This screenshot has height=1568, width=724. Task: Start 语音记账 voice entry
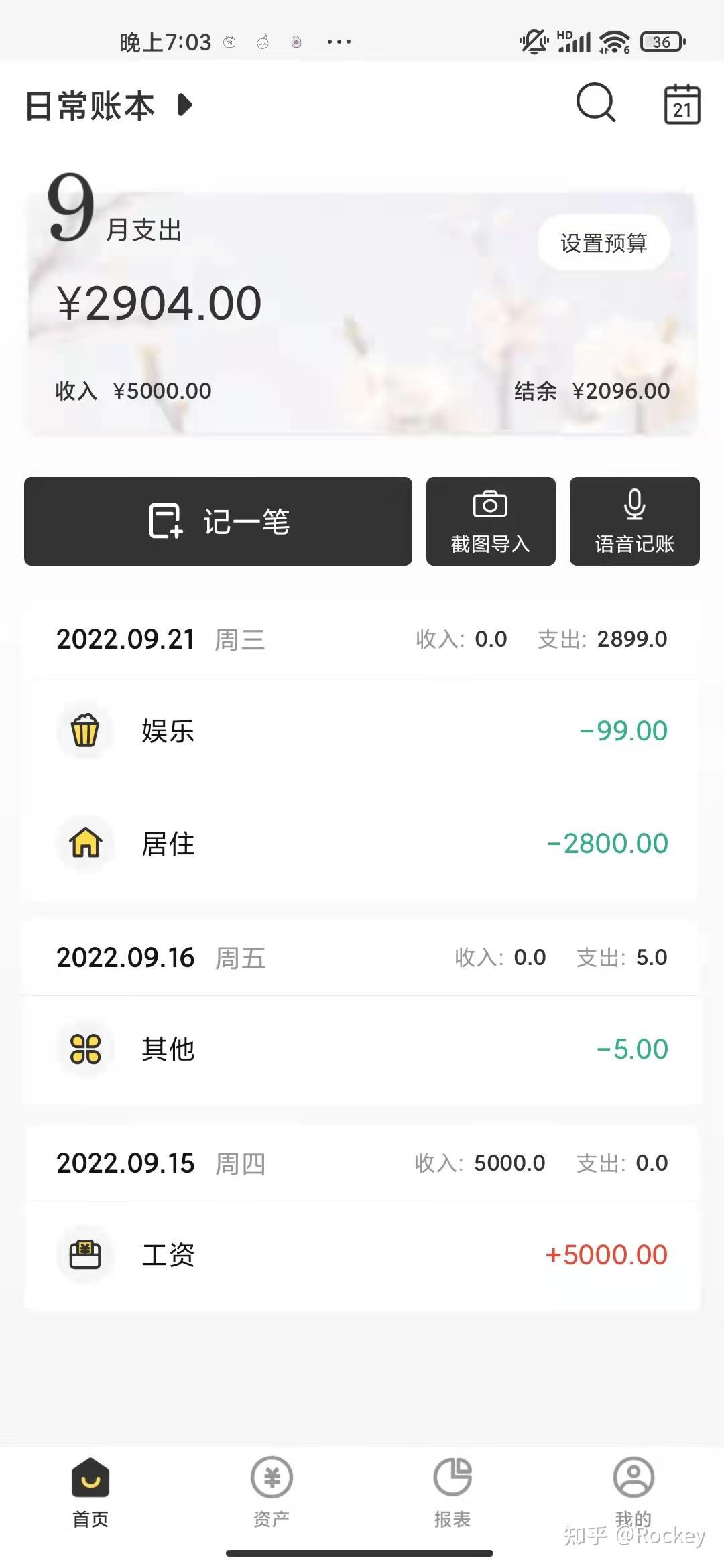(634, 521)
